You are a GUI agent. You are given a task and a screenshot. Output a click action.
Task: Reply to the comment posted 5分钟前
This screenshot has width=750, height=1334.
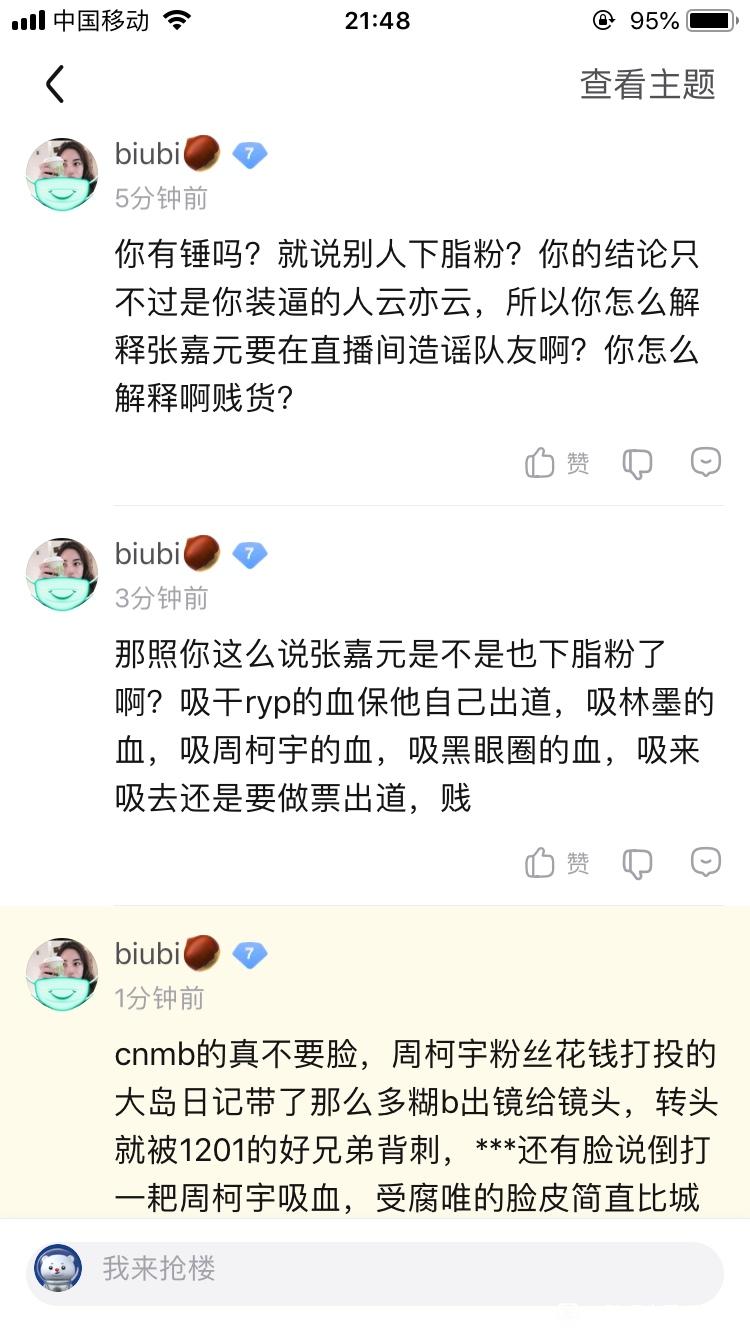[706, 462]
